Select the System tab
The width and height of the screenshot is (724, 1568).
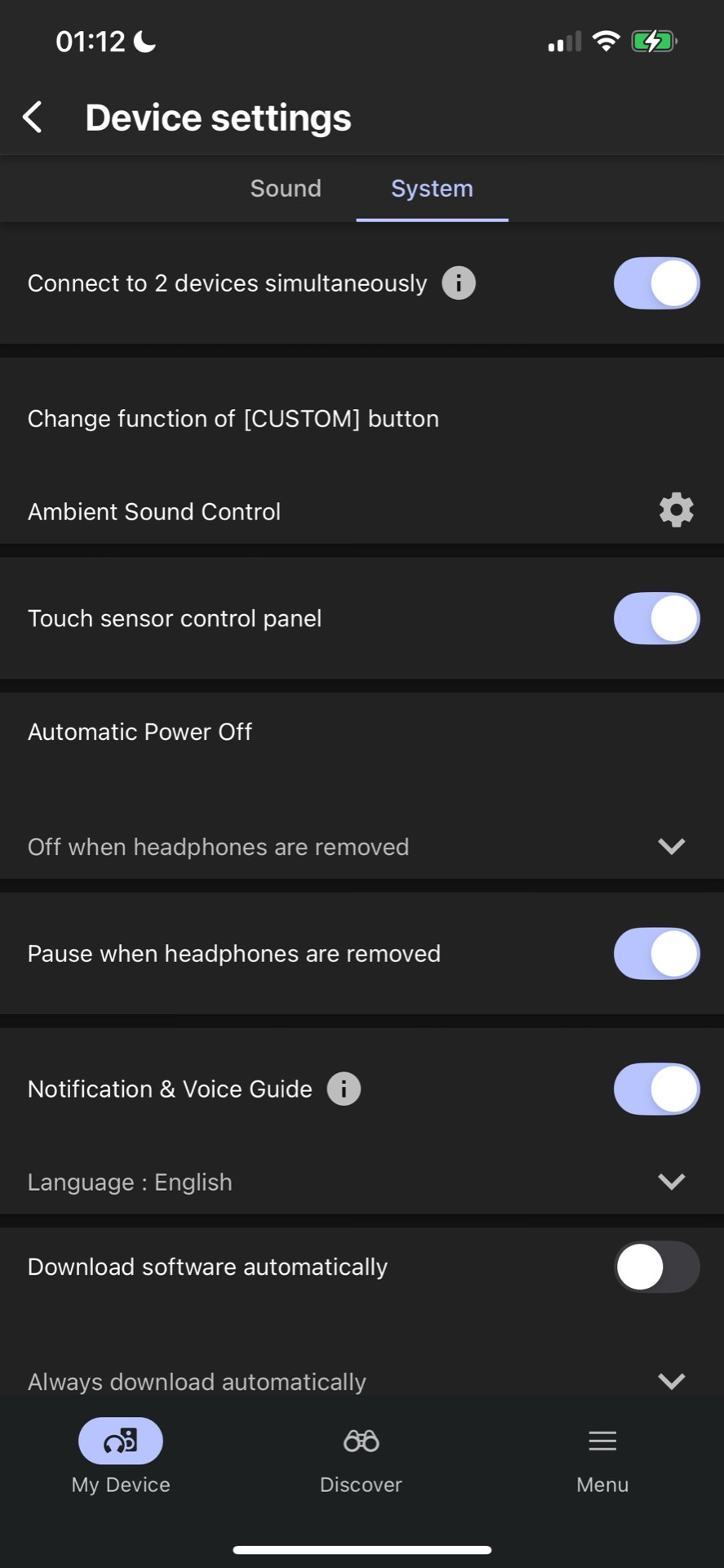pyautogui.click(x=432, y=189)
